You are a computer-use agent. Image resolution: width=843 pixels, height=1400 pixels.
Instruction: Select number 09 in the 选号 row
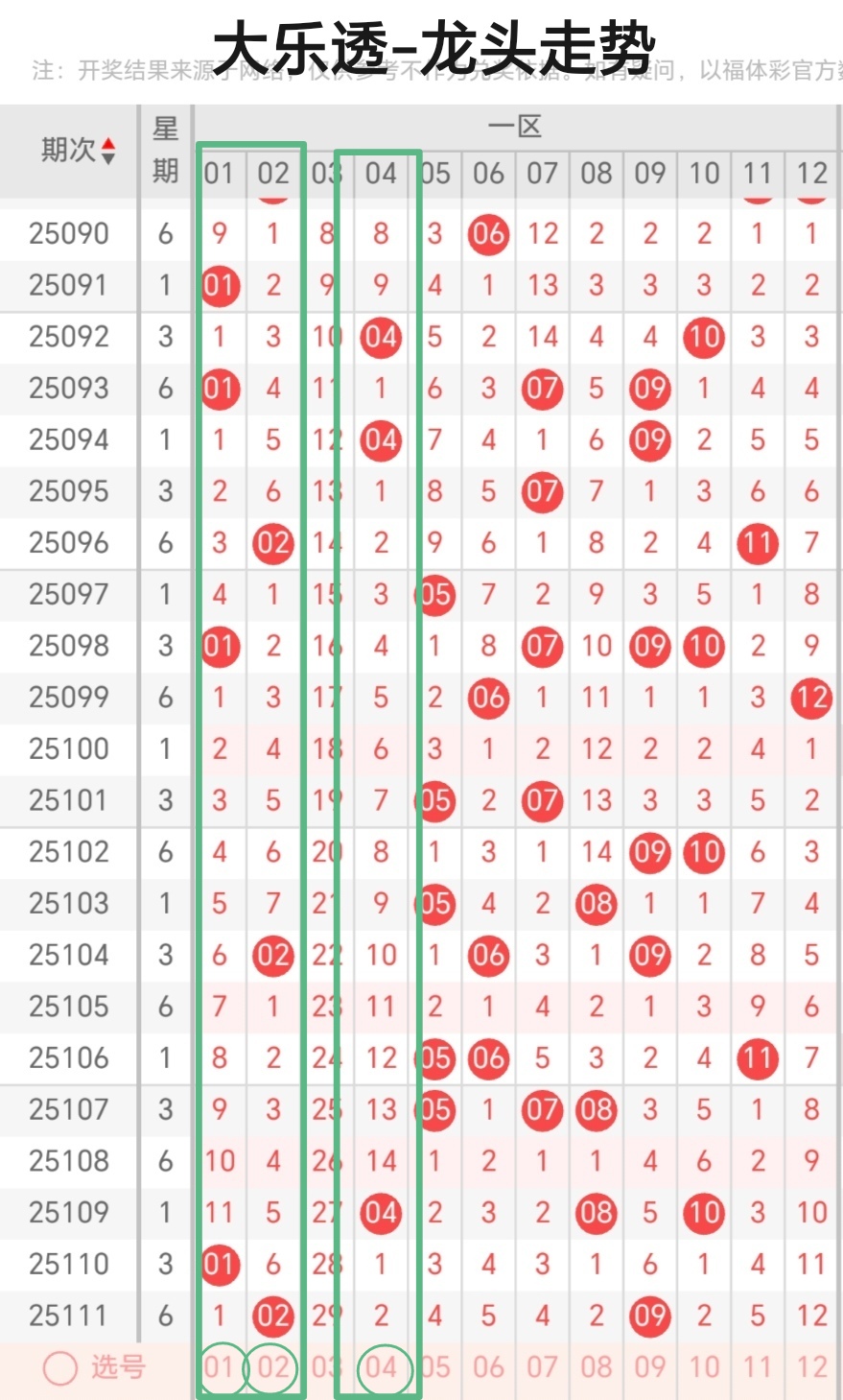click(x=649, y=1367)
